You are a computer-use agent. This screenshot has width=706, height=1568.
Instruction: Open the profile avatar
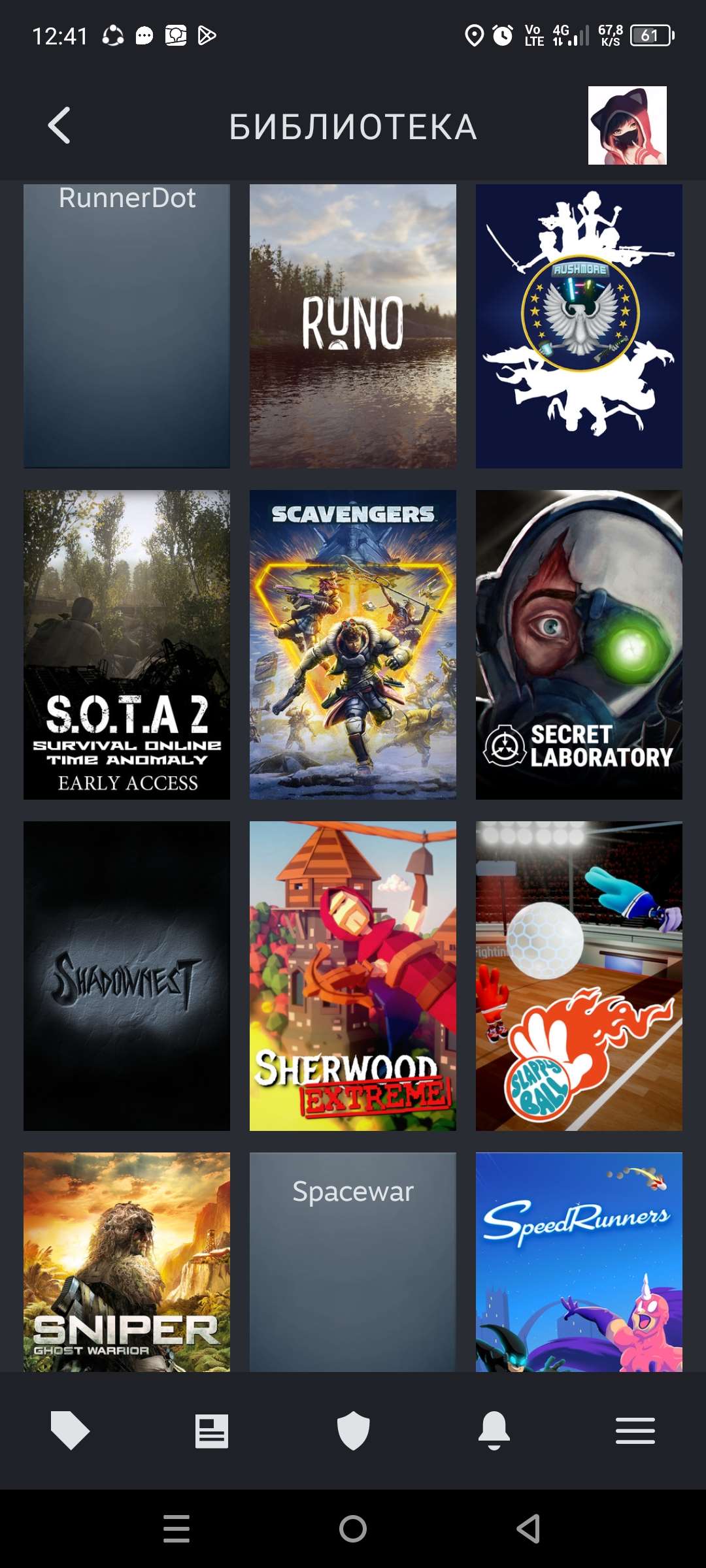[x=627, y=125]
